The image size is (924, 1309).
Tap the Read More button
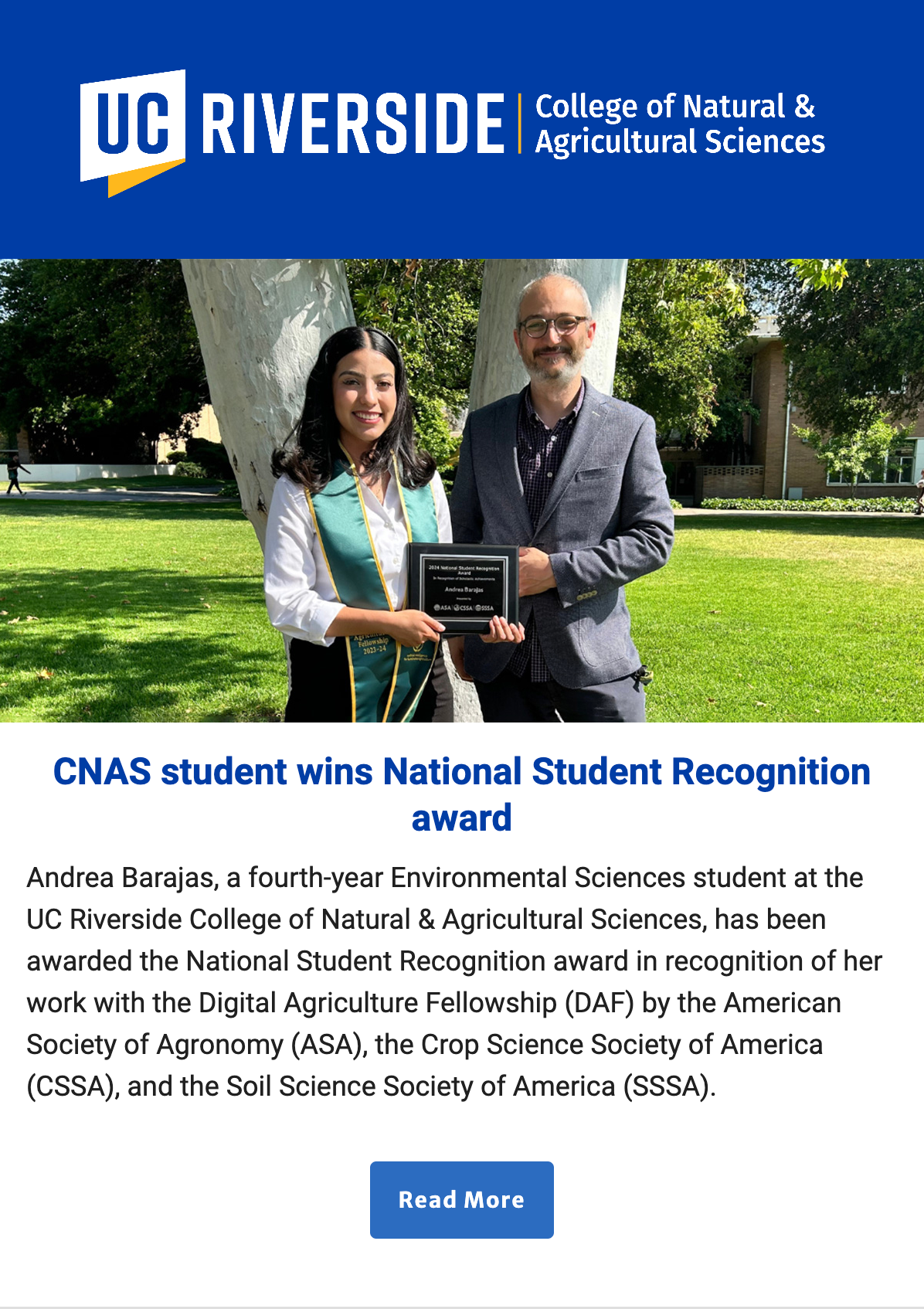click(461, 1199)
